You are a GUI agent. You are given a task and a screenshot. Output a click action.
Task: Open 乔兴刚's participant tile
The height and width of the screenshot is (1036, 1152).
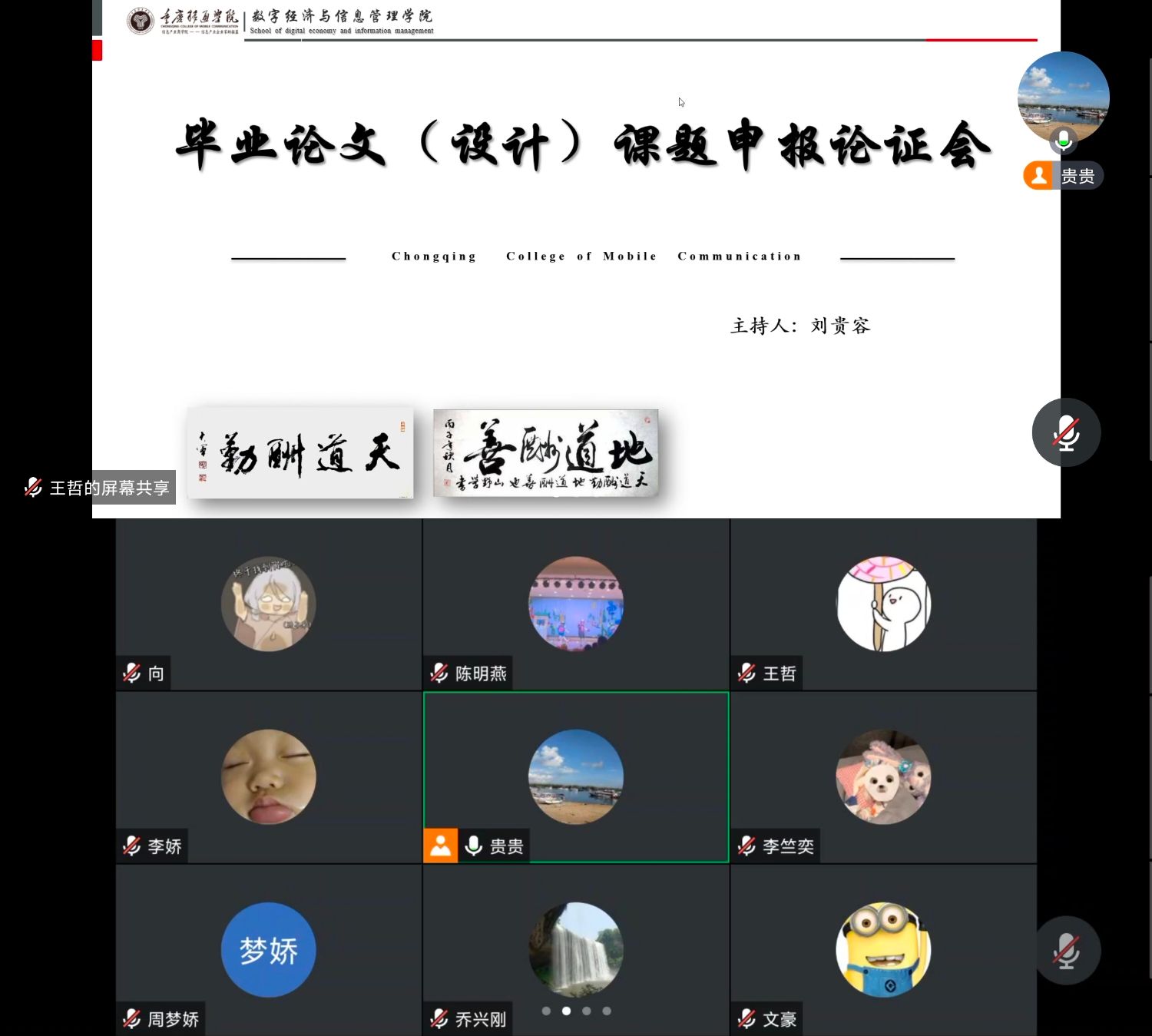(x=575, y=950)
